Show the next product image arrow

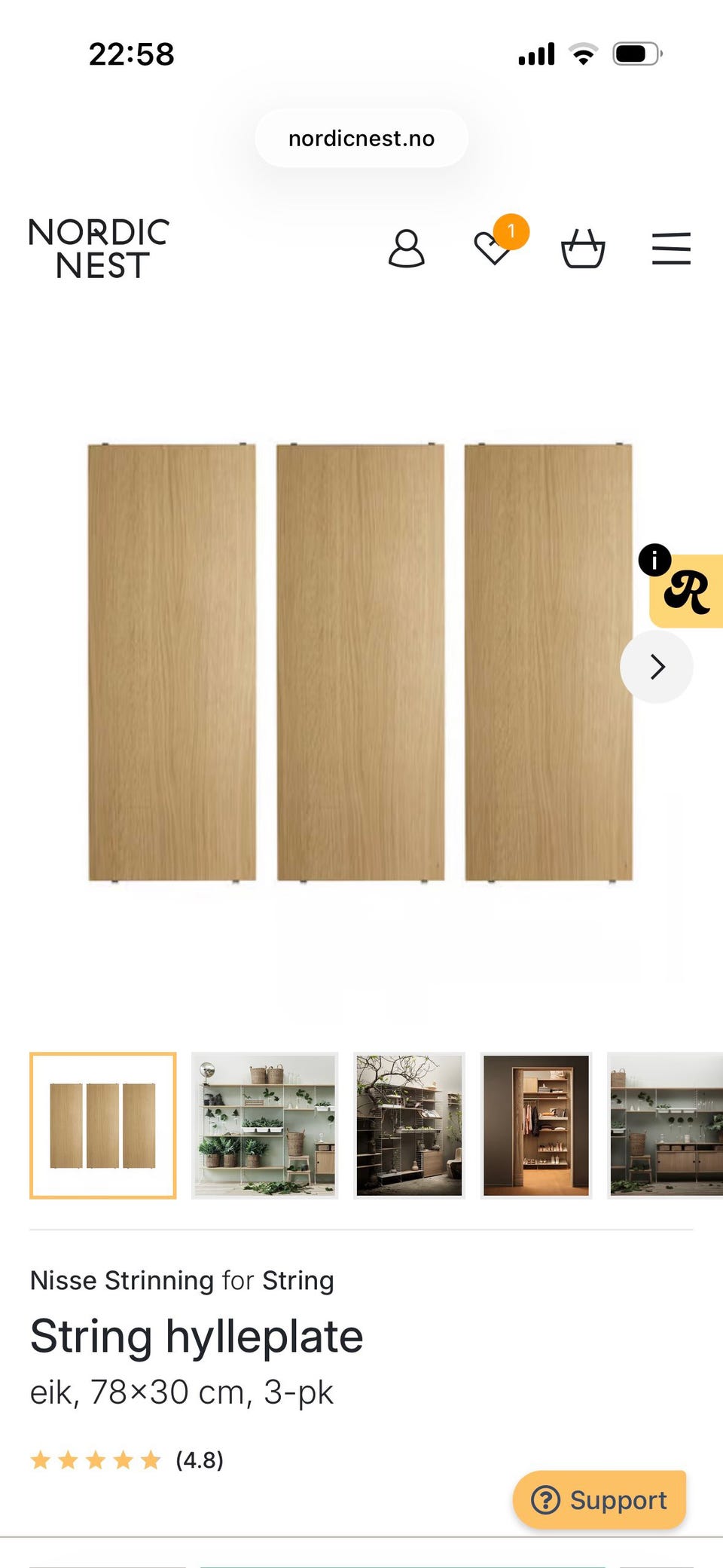click(x=657, y=667)
